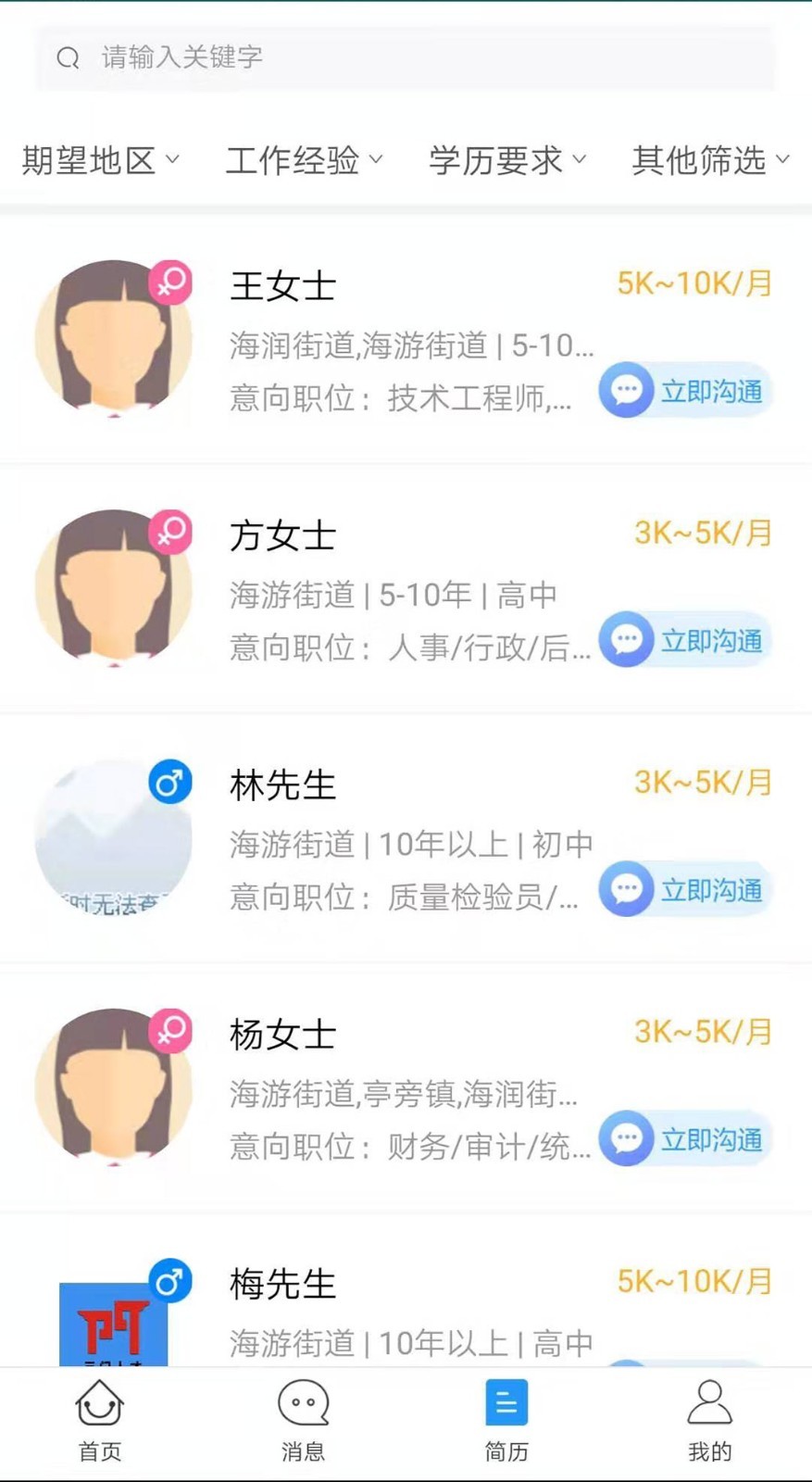The width and height of the screenshot is (812, 1482).
Task: Click the female gender icon on 王女士
Action: click(169, 283)
